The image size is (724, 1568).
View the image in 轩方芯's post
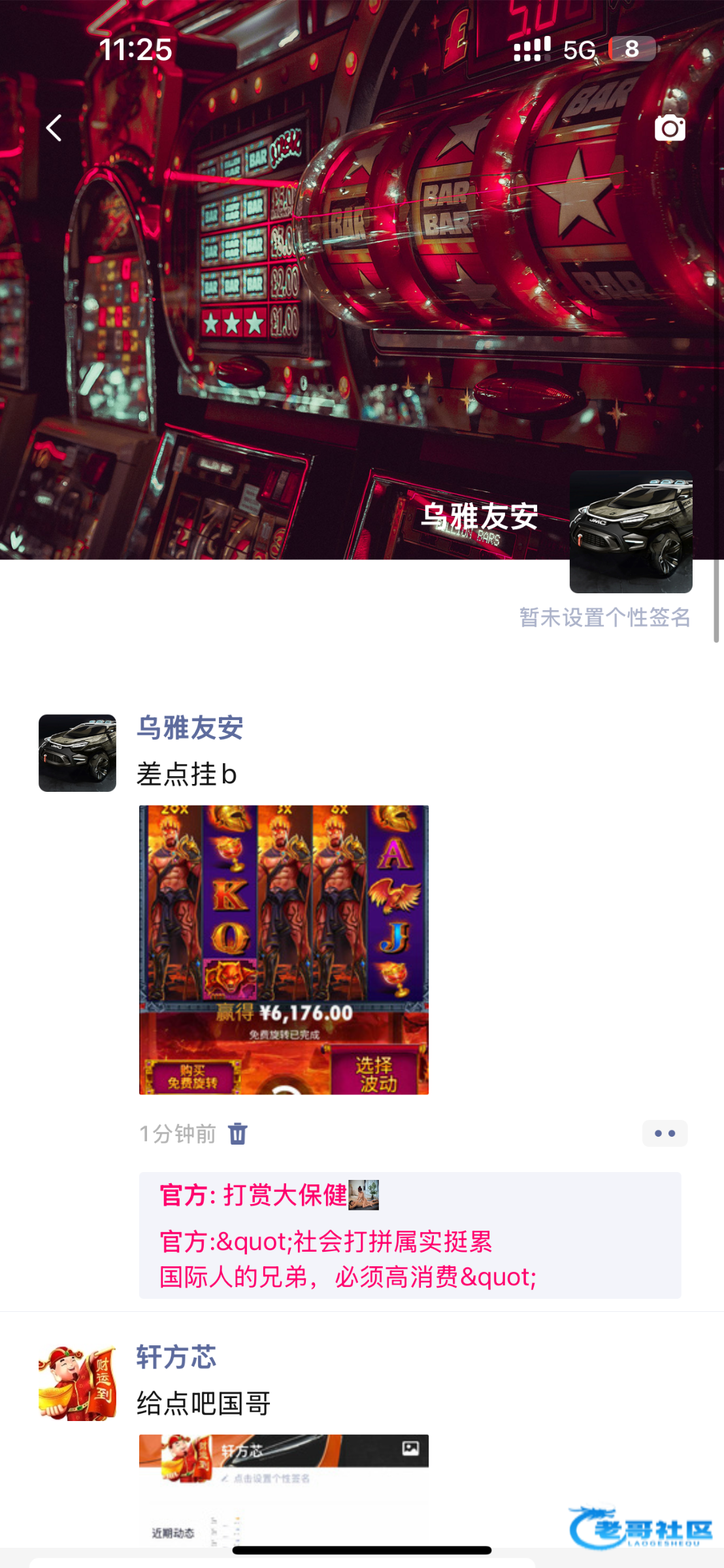coord(284,1490)
